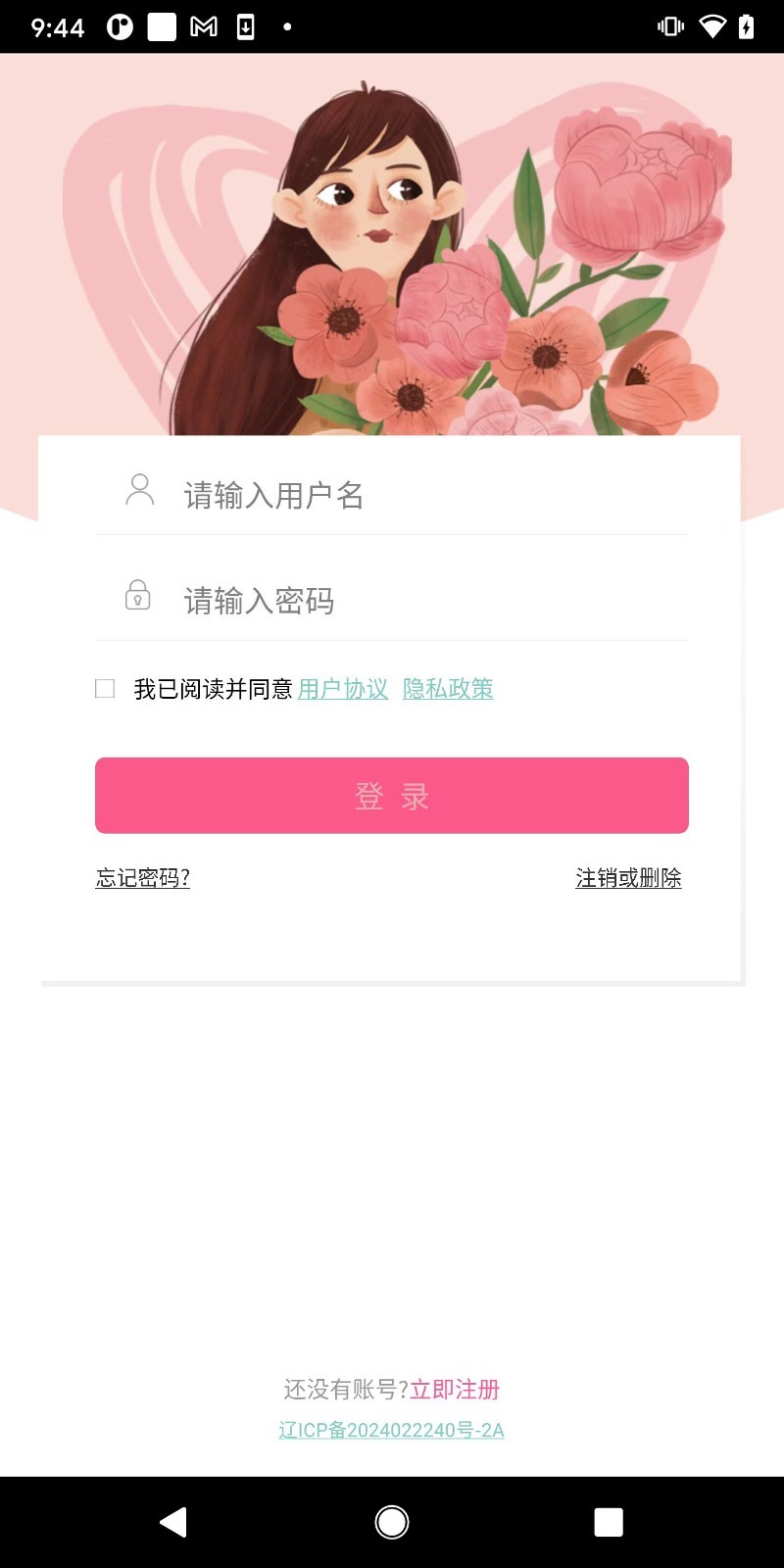Open the 隐私政策 privacy policy
This screenshot has width=784, height=1568.
click(448, 689)
